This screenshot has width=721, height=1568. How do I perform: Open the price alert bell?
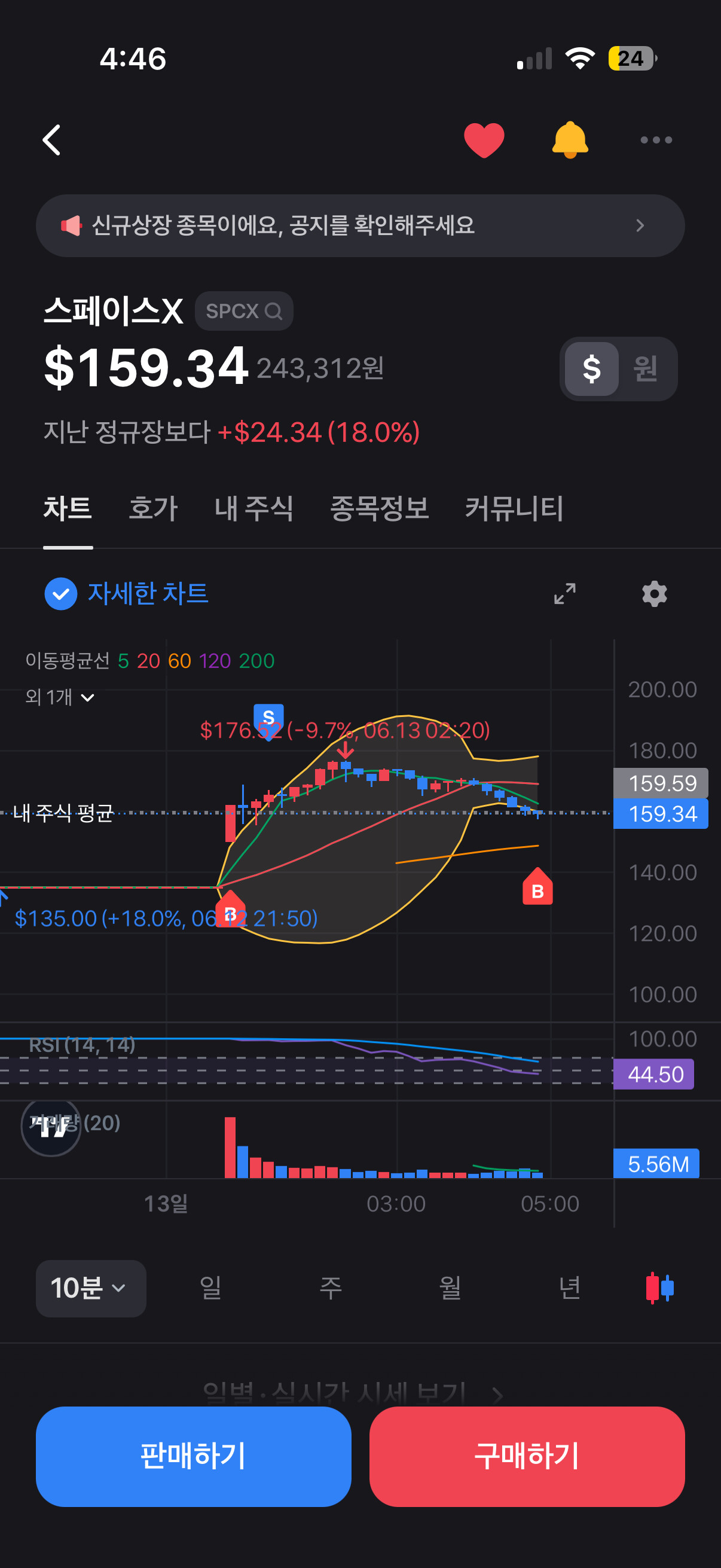[x=570, y=140]
